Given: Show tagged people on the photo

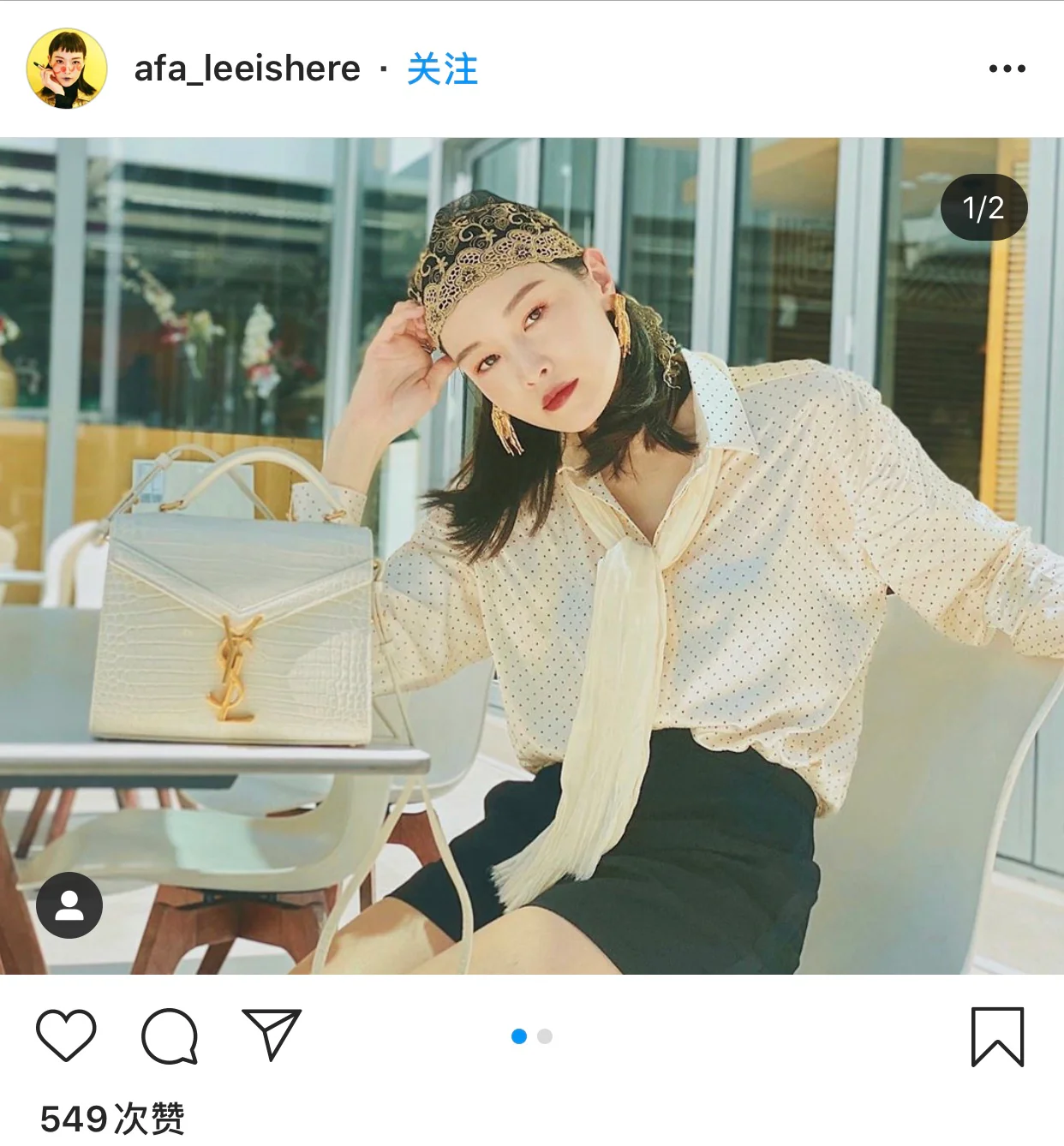Looking at the screenshot, I should (x=69, y=905).
